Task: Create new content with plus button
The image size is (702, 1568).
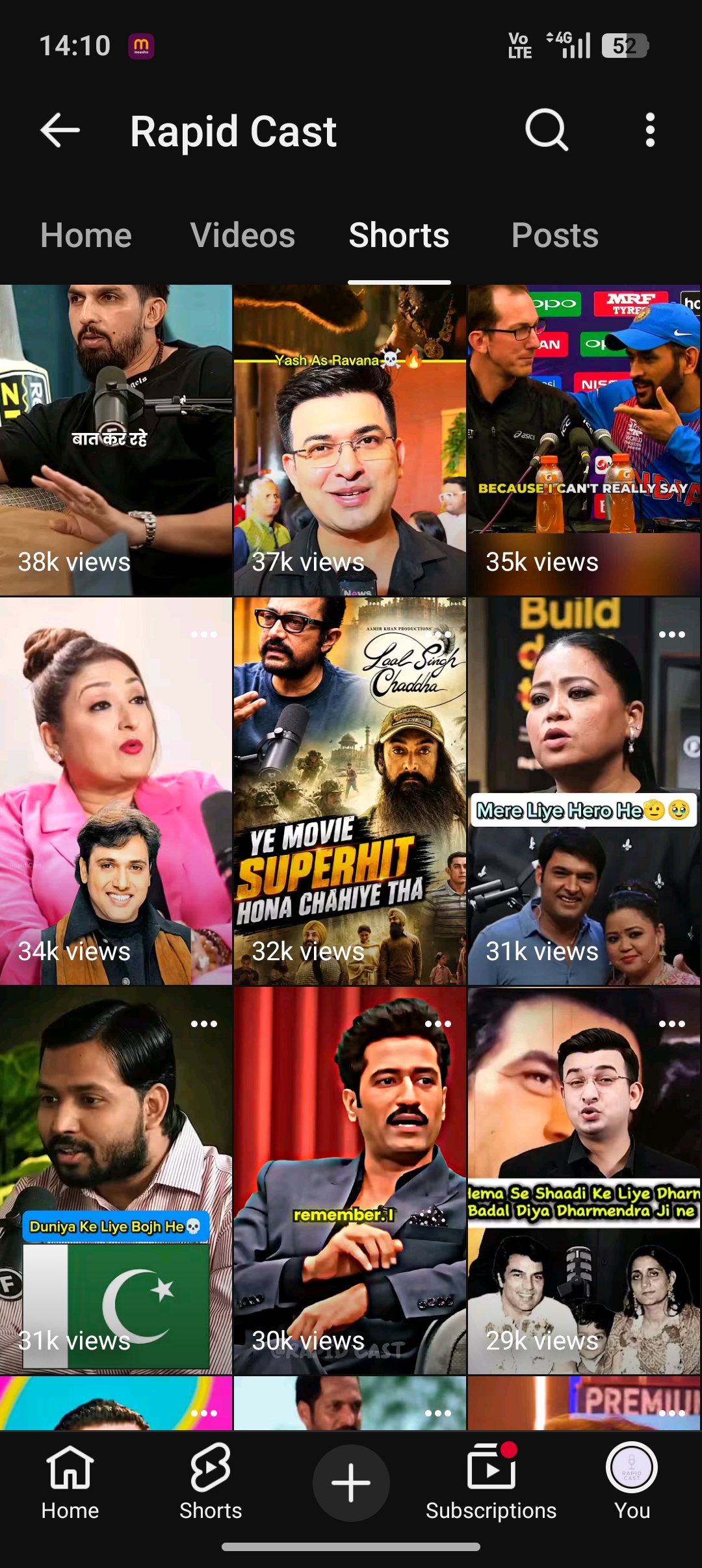Action: click(x=351, y=1483)
